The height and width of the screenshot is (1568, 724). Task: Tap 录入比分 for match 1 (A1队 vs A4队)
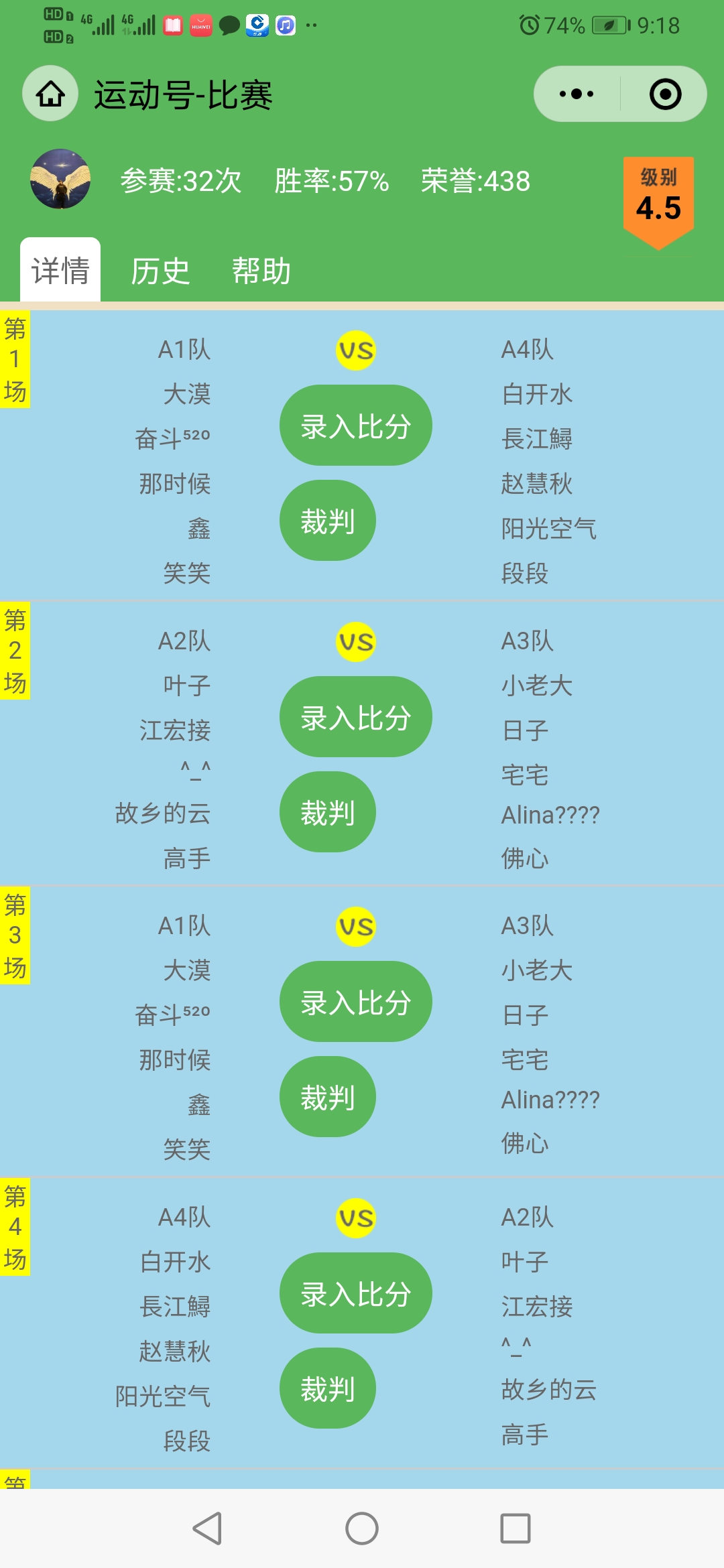355,426
